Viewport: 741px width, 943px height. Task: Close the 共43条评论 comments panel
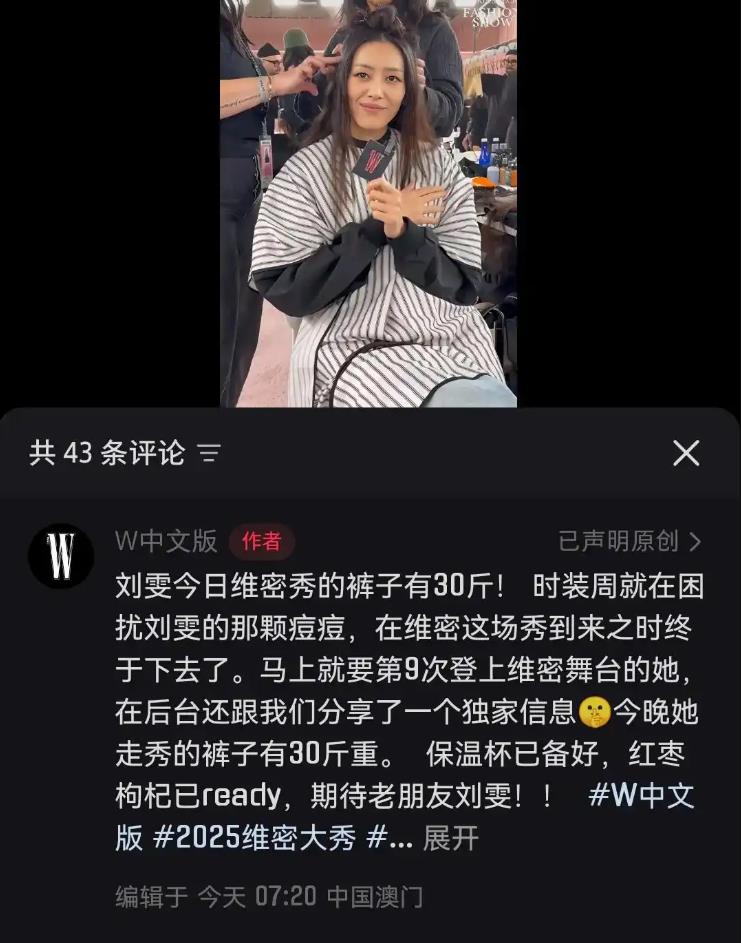click(x=686, y=454)
